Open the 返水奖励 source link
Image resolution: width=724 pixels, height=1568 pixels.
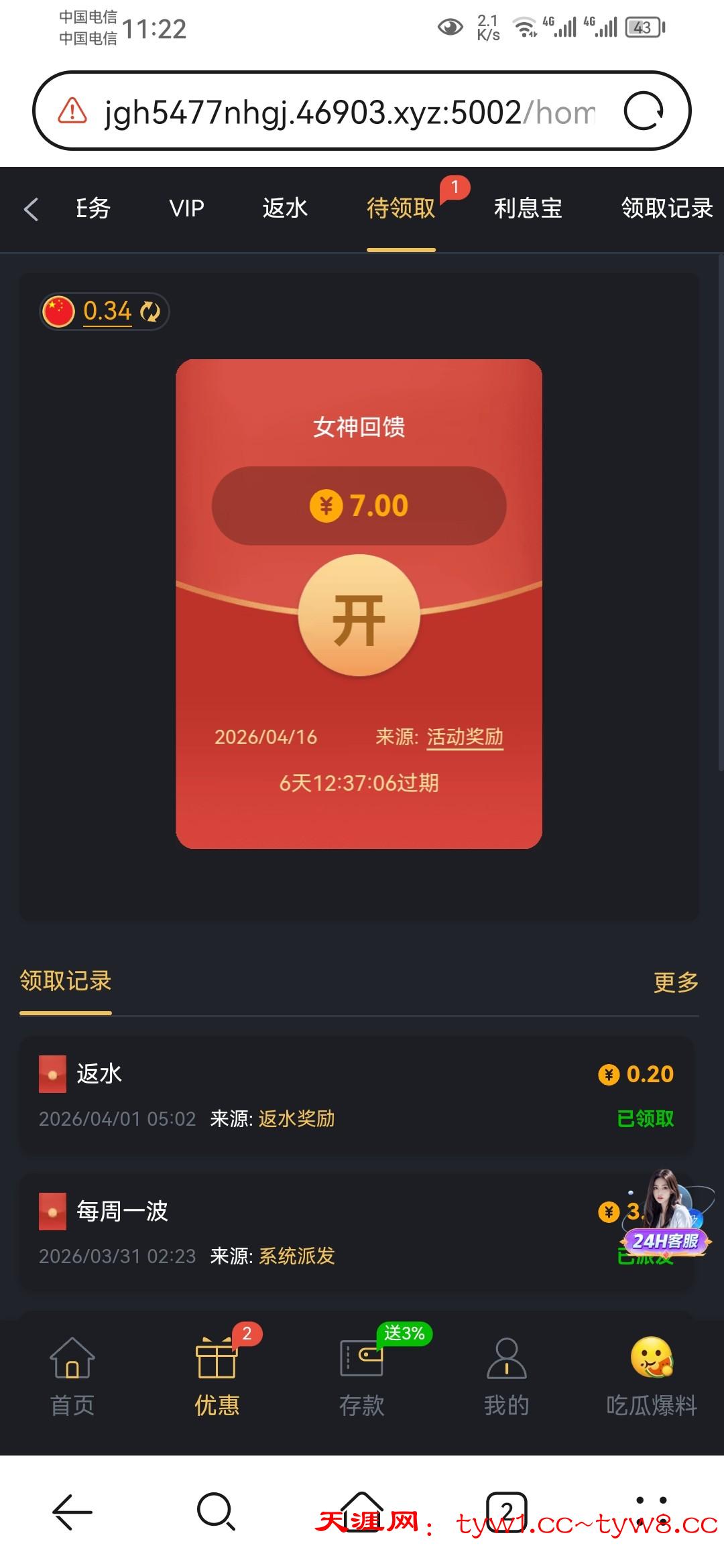(x=296, y=1118)
